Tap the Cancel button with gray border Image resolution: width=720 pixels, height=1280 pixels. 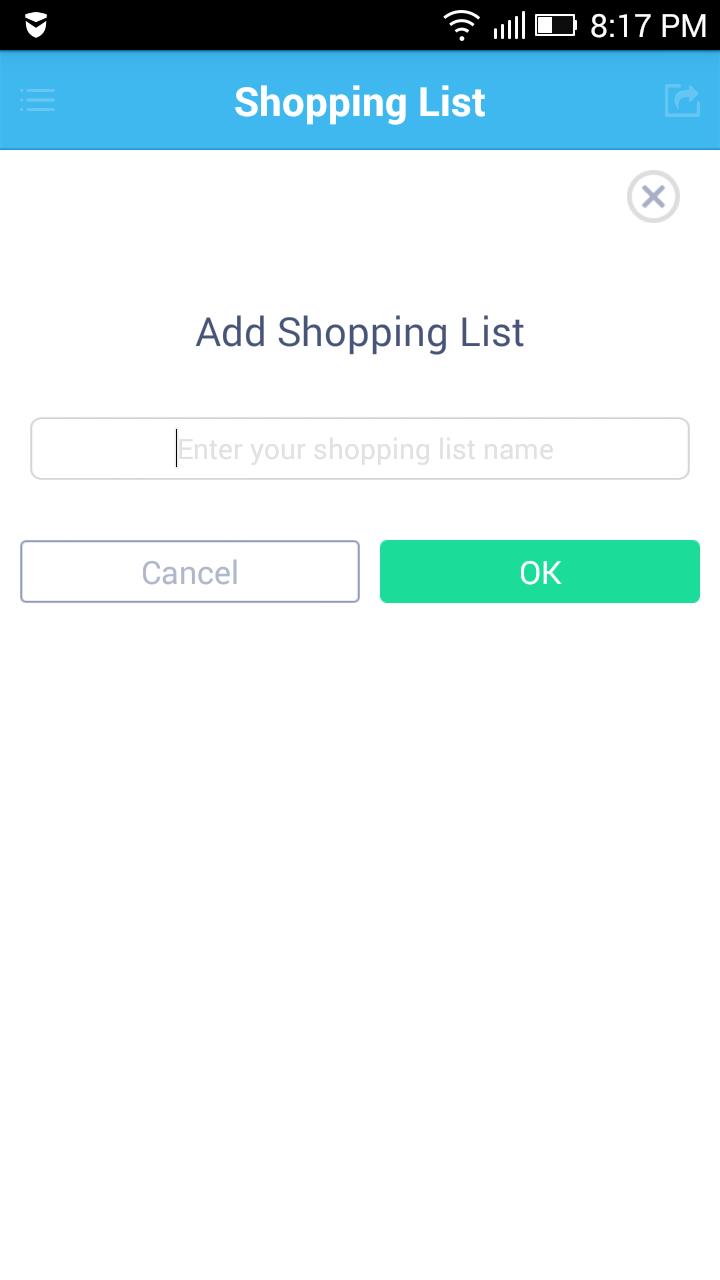[x=189, y=571]
